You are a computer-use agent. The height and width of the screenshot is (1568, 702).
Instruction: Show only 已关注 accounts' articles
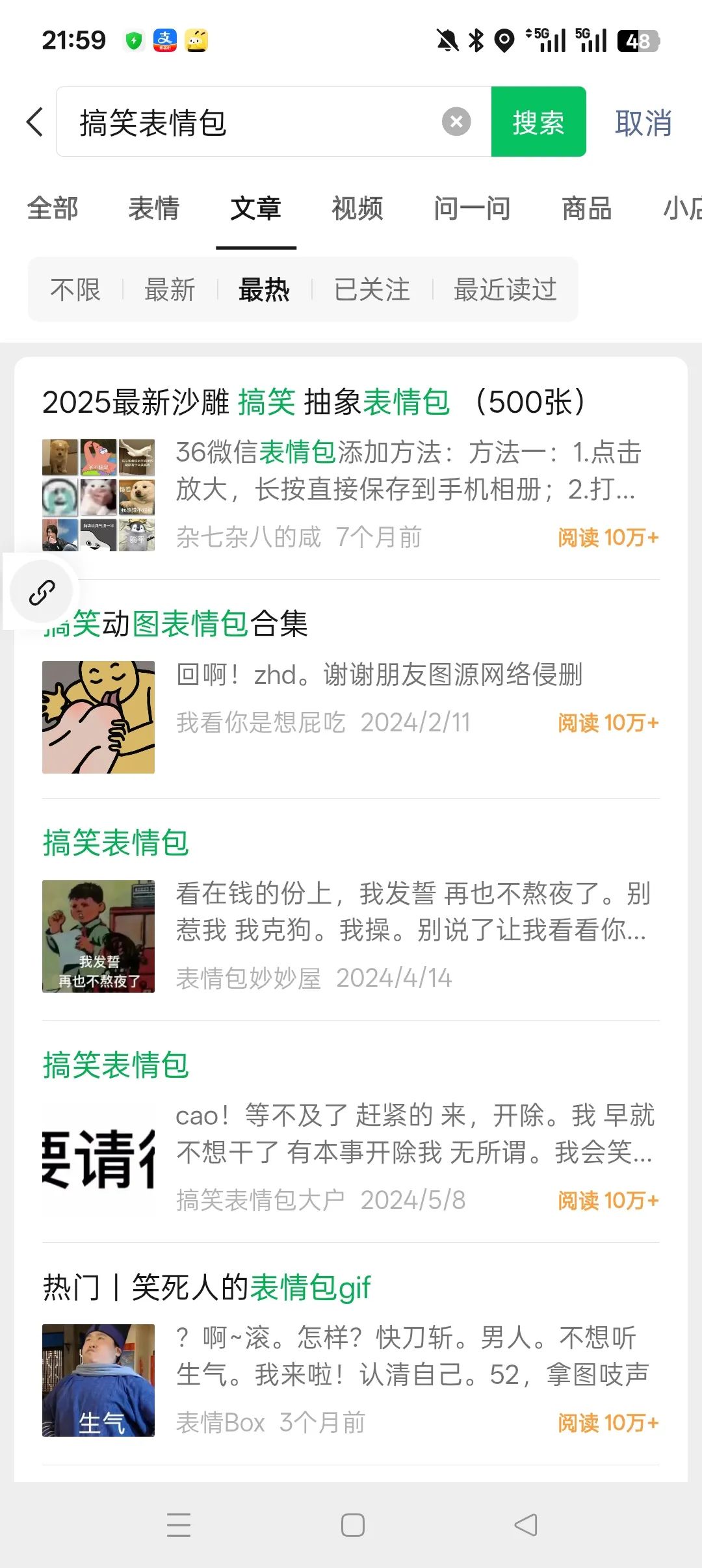372,289
